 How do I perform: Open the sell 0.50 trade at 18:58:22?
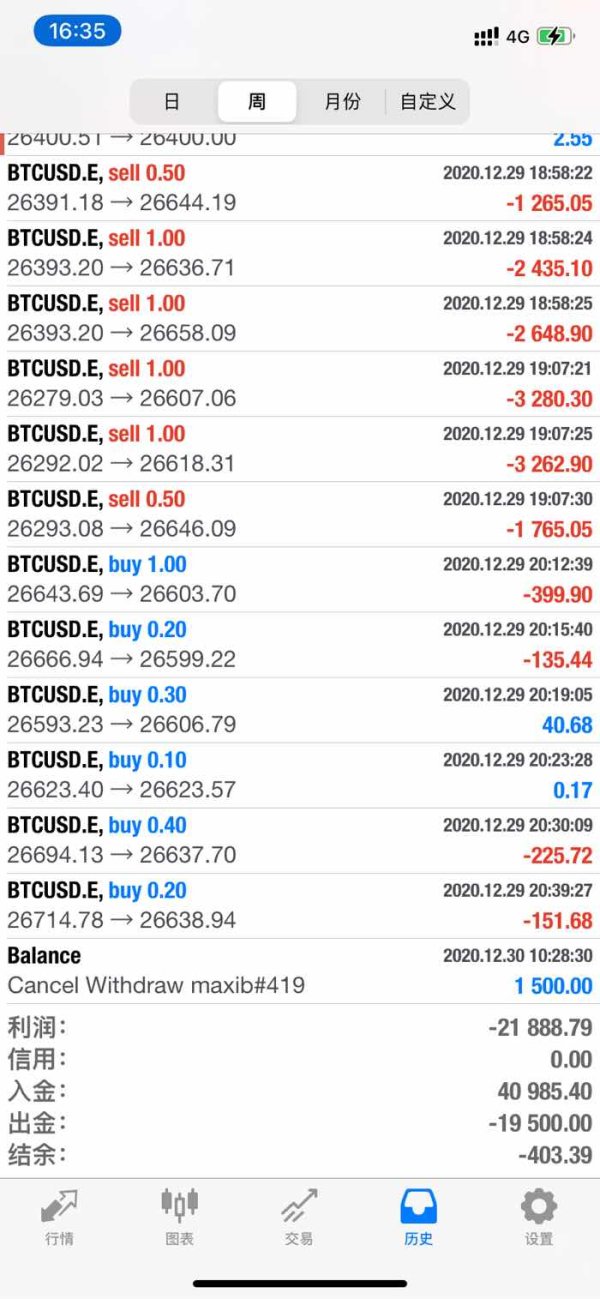300,188
